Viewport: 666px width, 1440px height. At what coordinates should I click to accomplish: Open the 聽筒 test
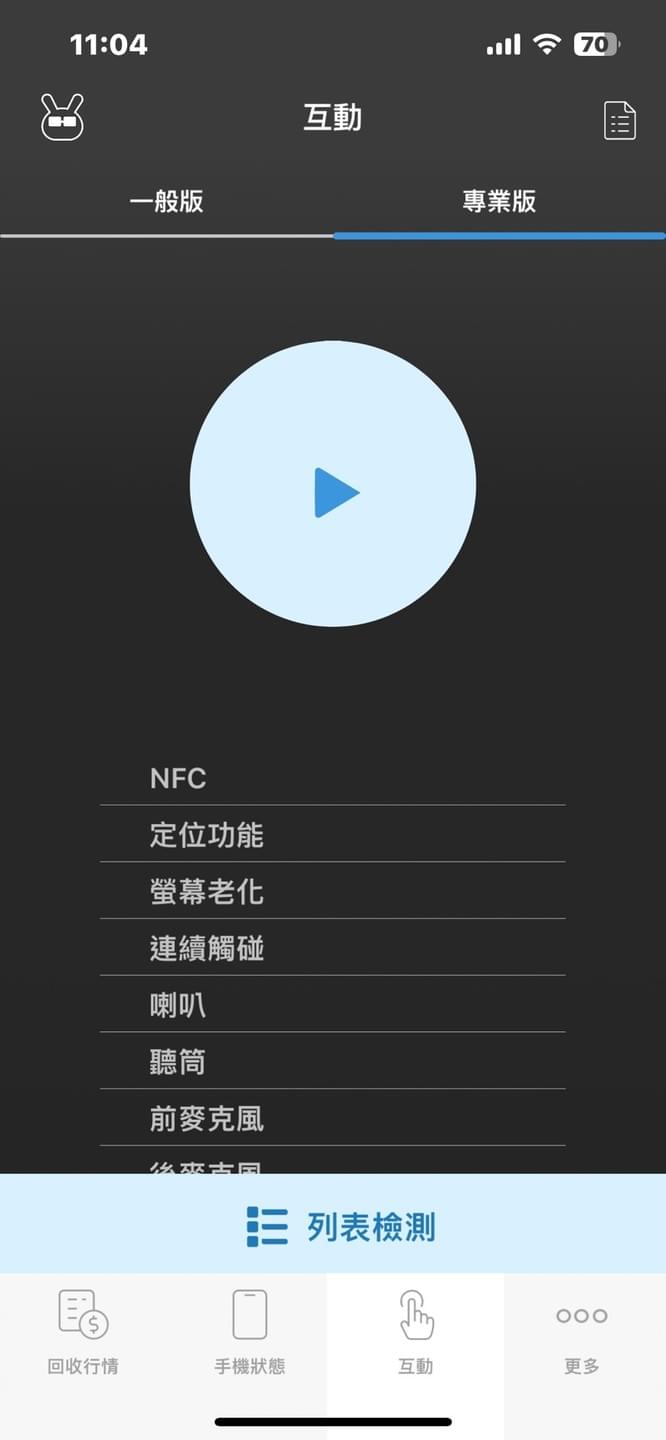click(x=332, y=1062)
